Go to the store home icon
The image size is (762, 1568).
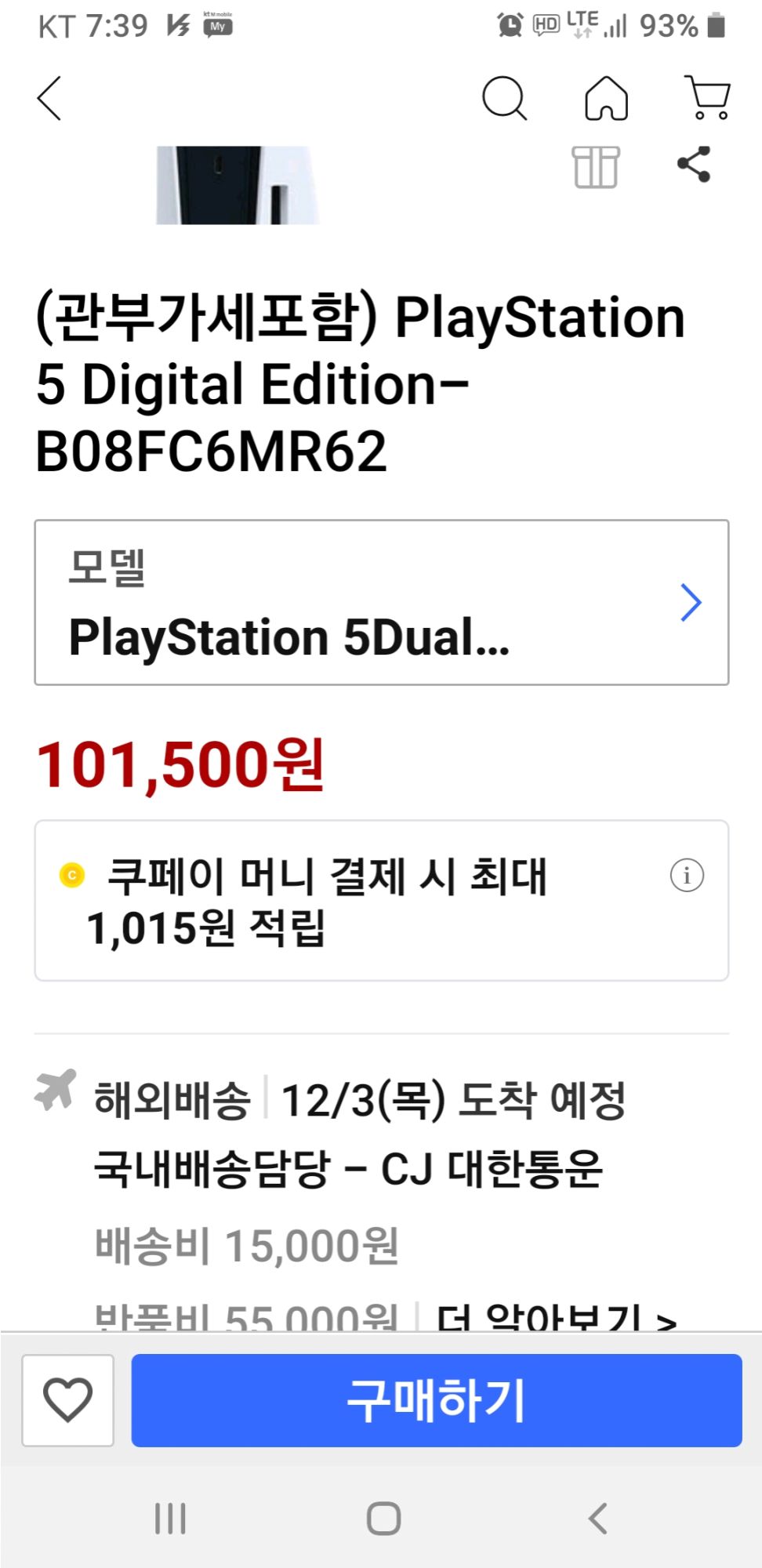click(x=606, y=98)
